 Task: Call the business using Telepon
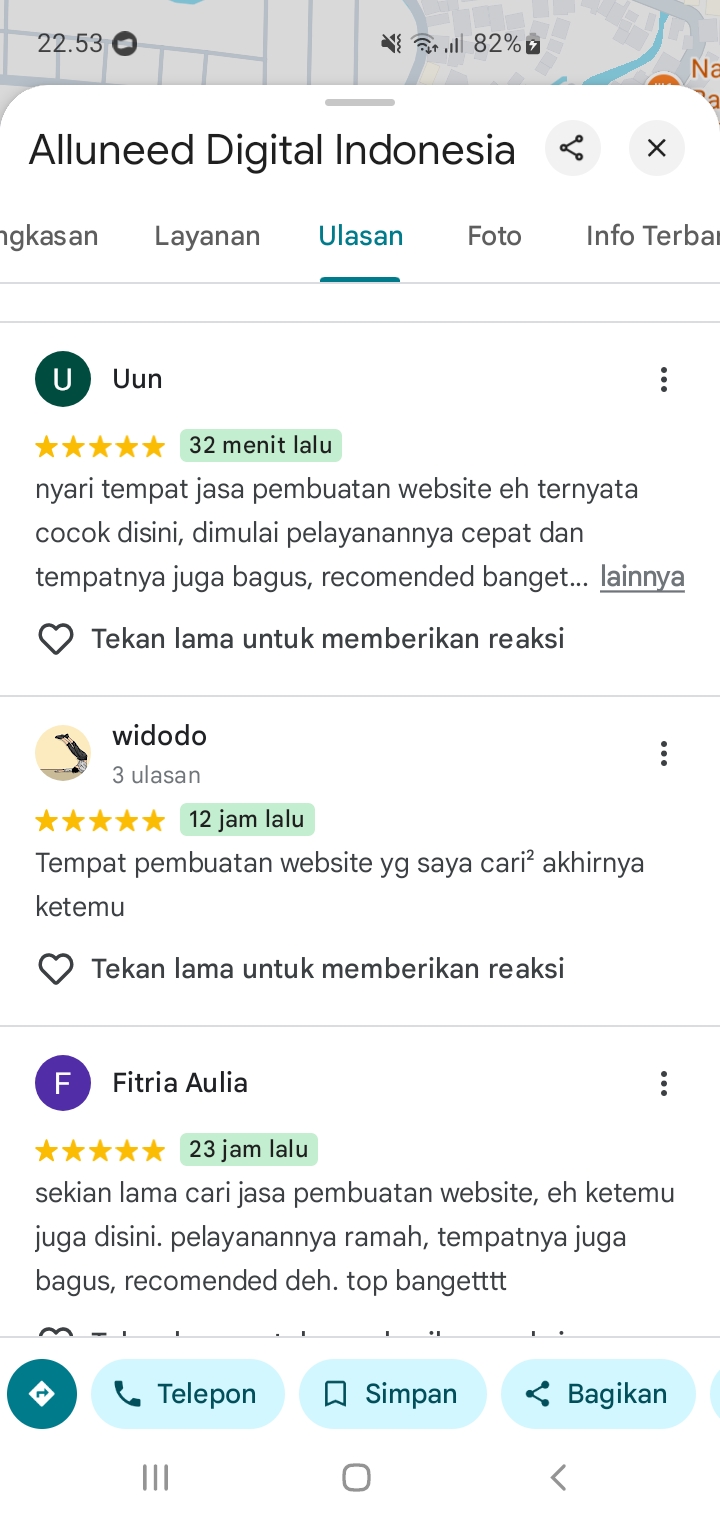(188, 1394)
